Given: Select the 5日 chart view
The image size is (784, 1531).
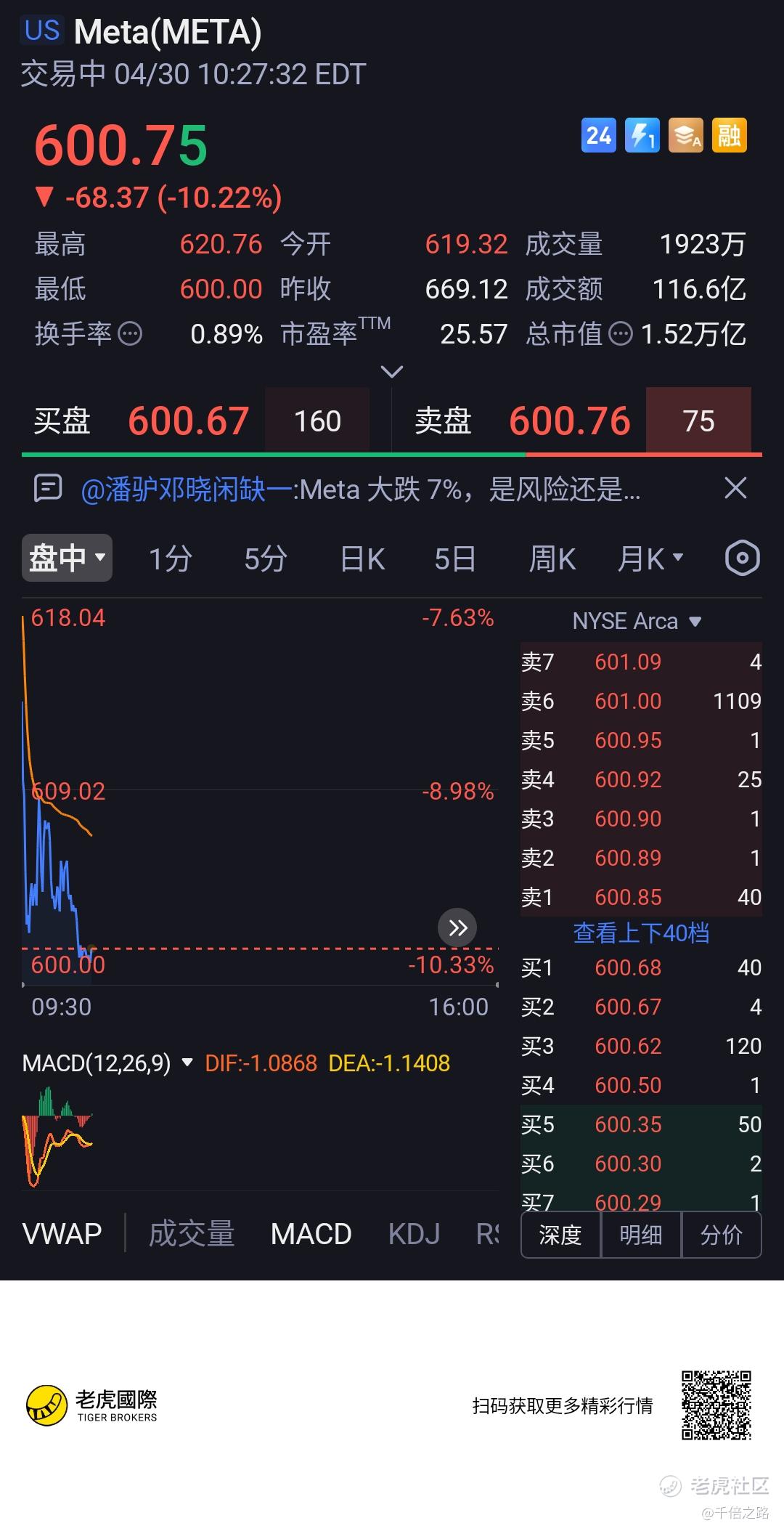Looking at the screenshot, I should click(x=455, y=559).
